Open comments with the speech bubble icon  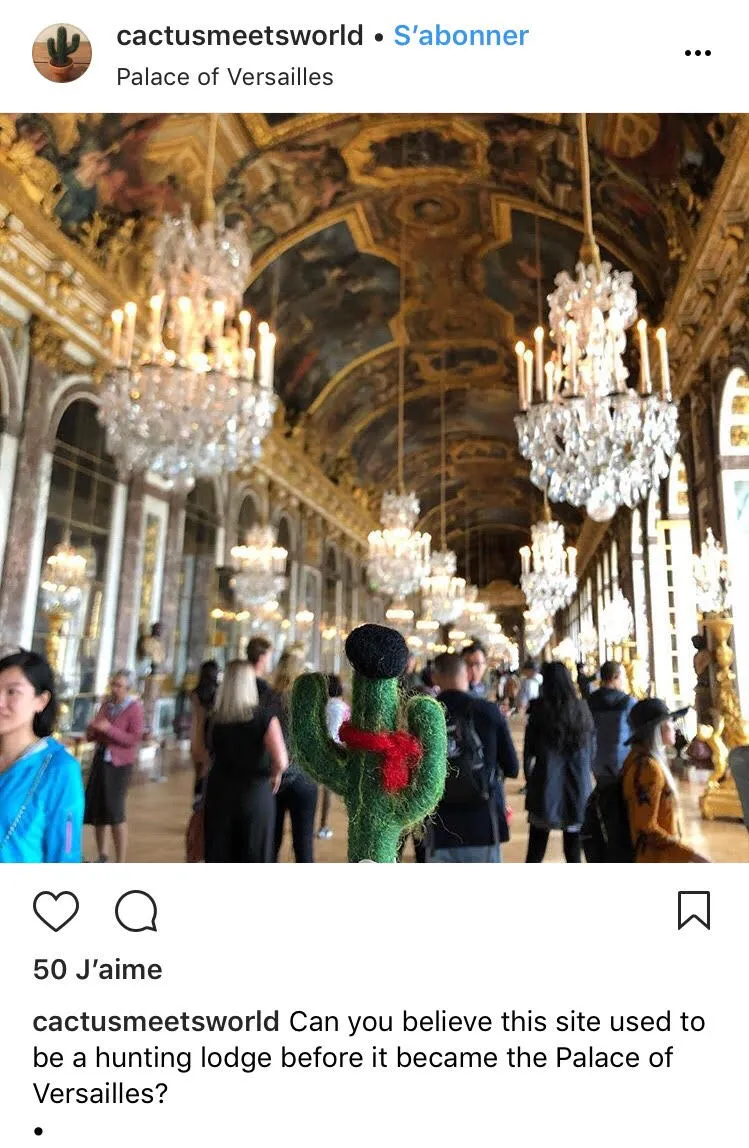(136, 911)
